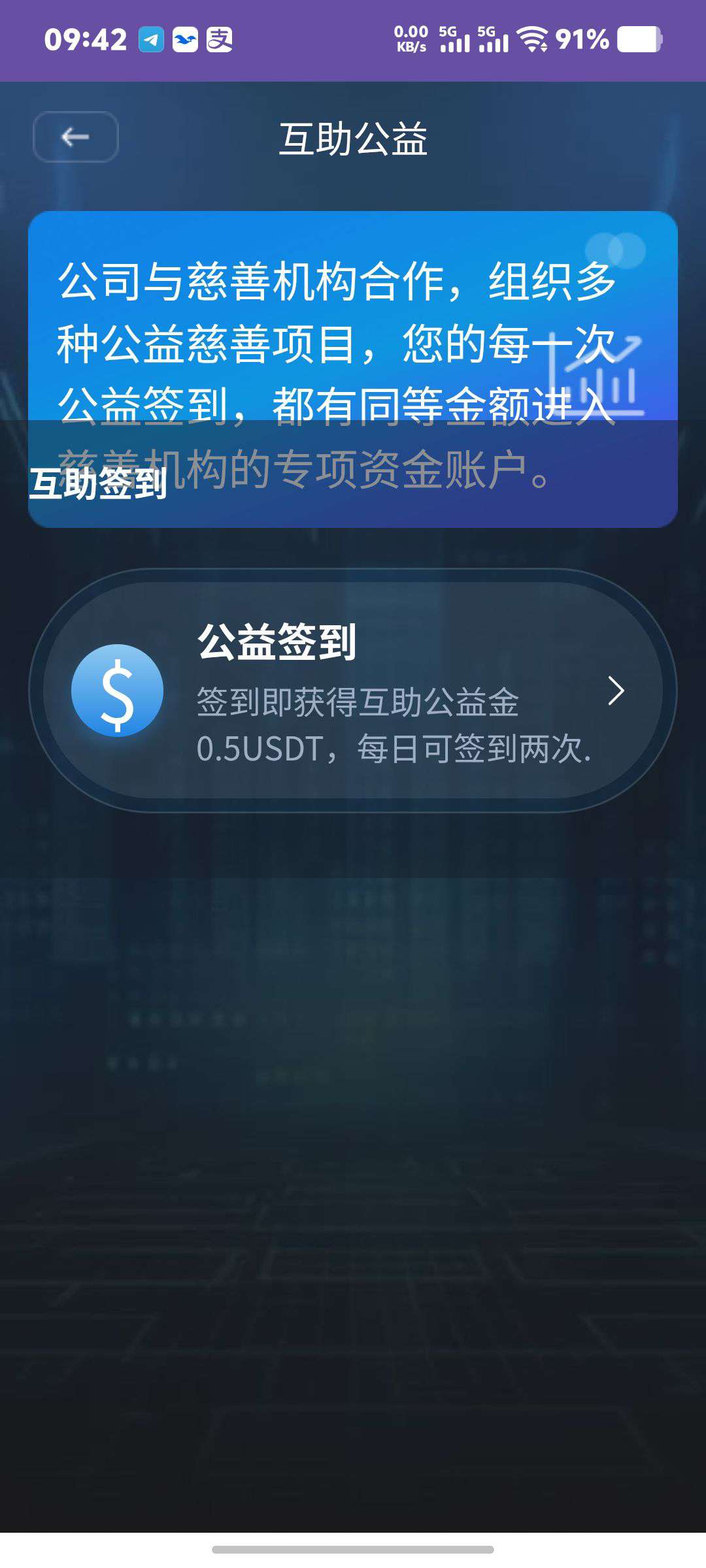Select the 互助公益 page title
This screenshot has height=1568, width=706.
353,137
